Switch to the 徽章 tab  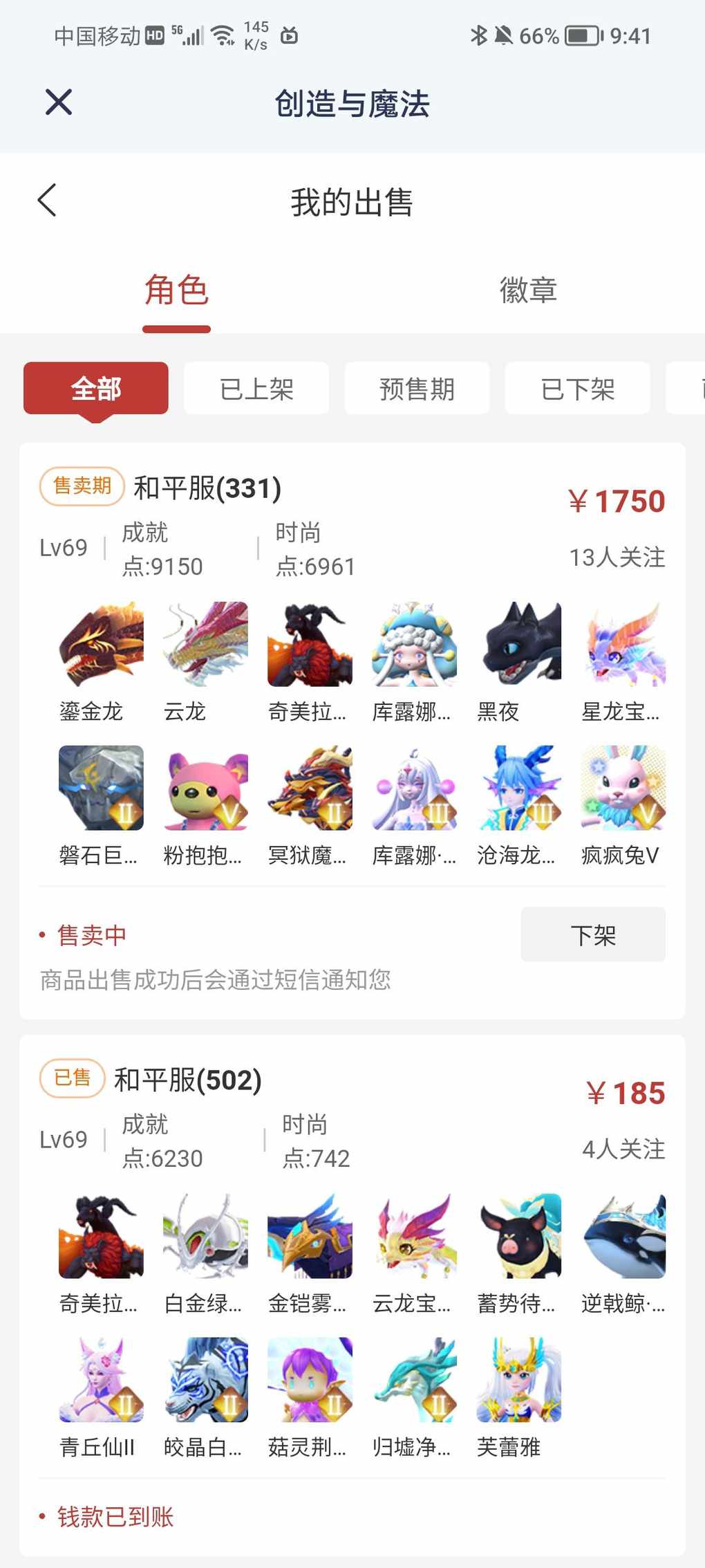tap(528, 290)
